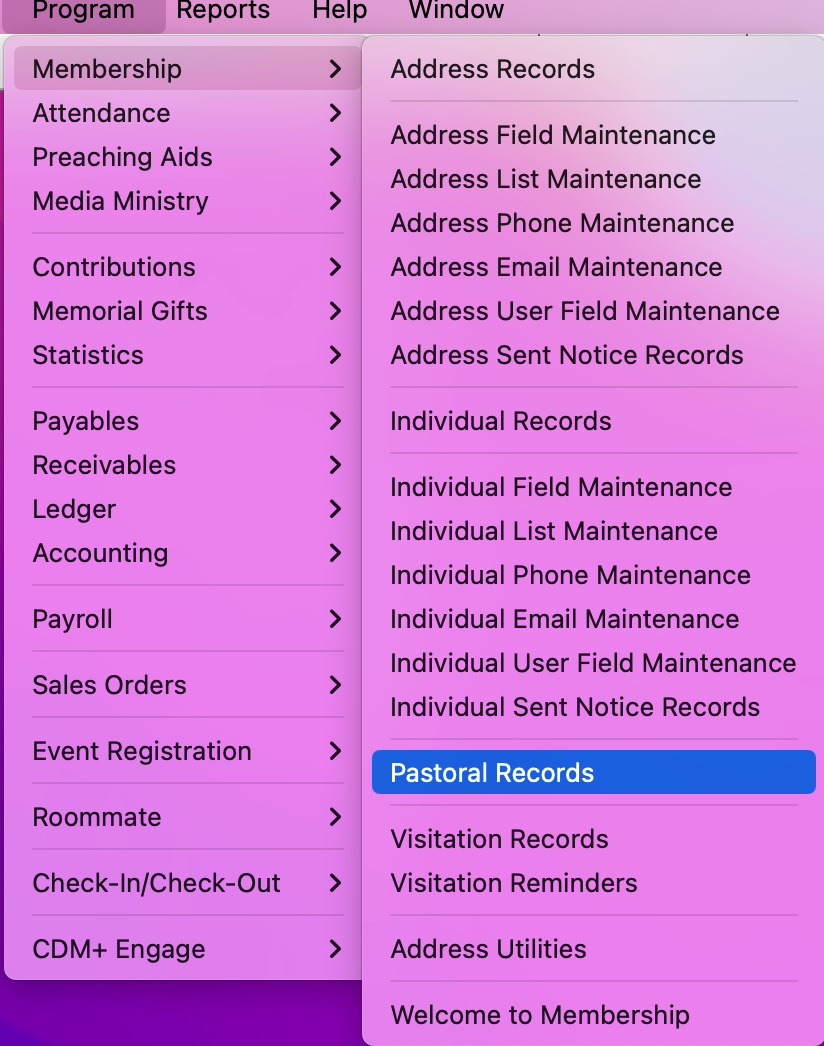
Task: Open the Window menu
Action: [x=456, y=11]
